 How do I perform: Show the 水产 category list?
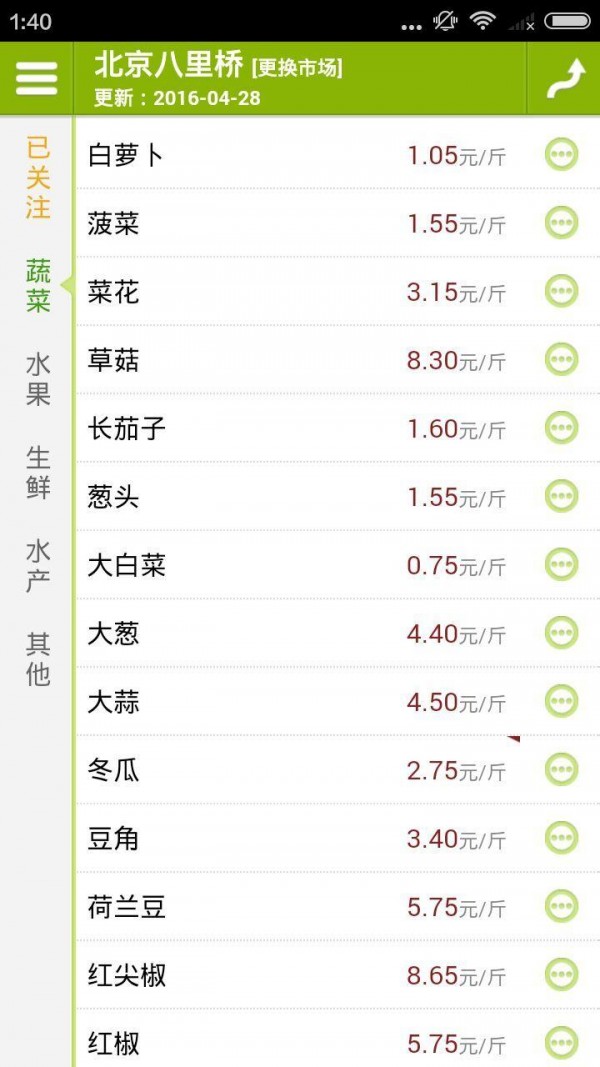tap(38, 565)
